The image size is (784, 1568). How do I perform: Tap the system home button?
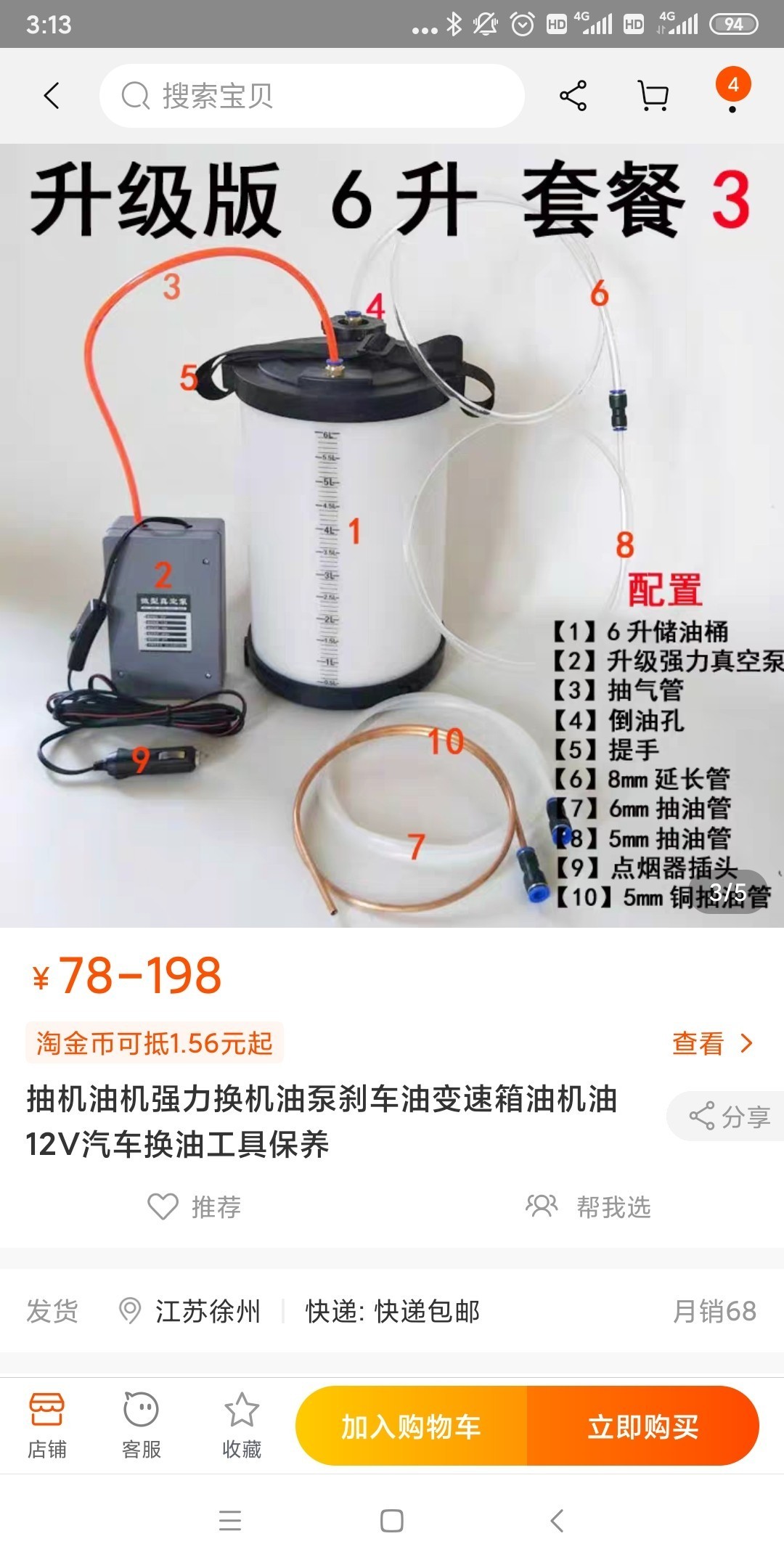(392, 1521)
